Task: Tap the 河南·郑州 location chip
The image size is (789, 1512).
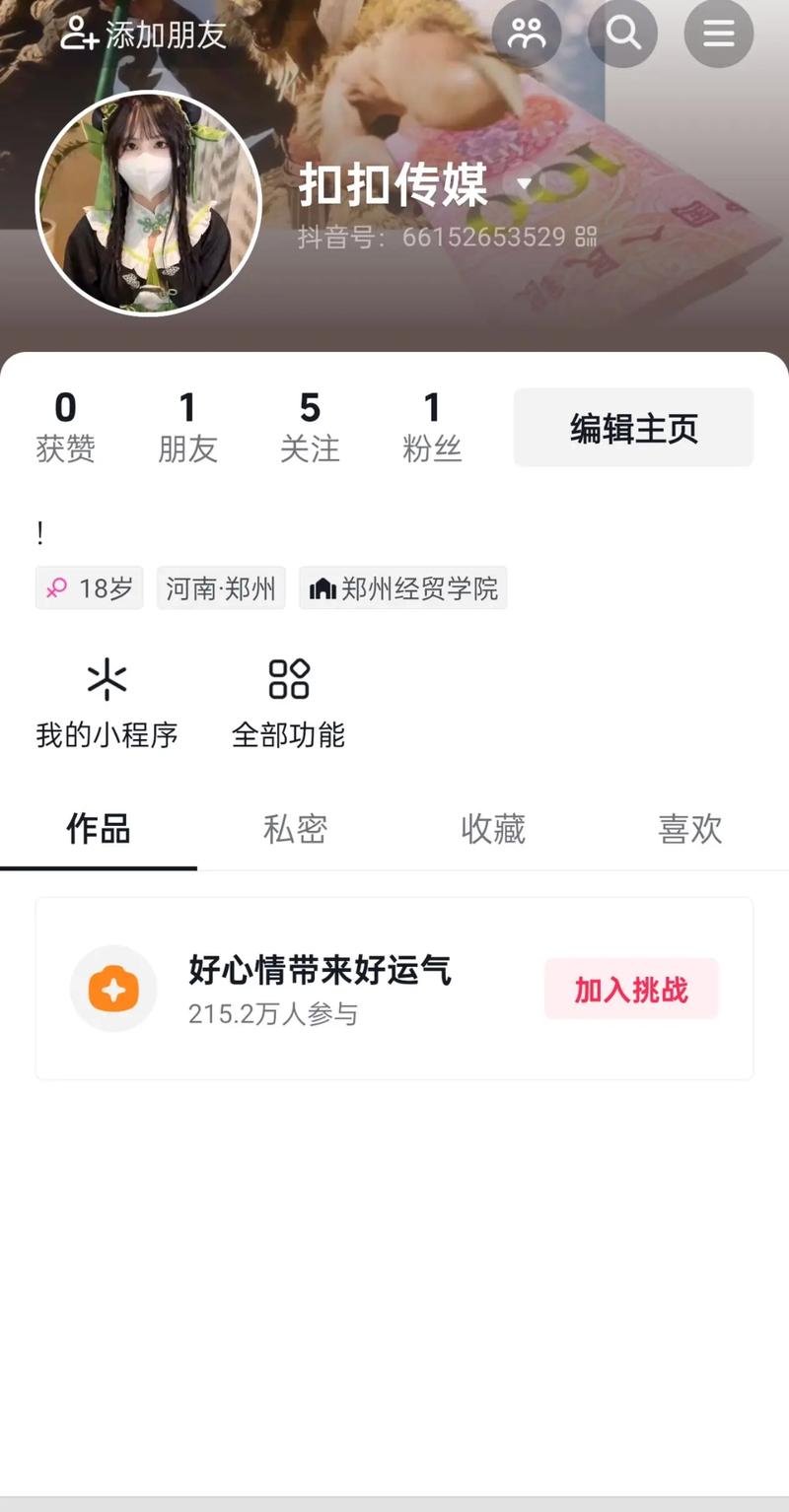Action: 221,588
